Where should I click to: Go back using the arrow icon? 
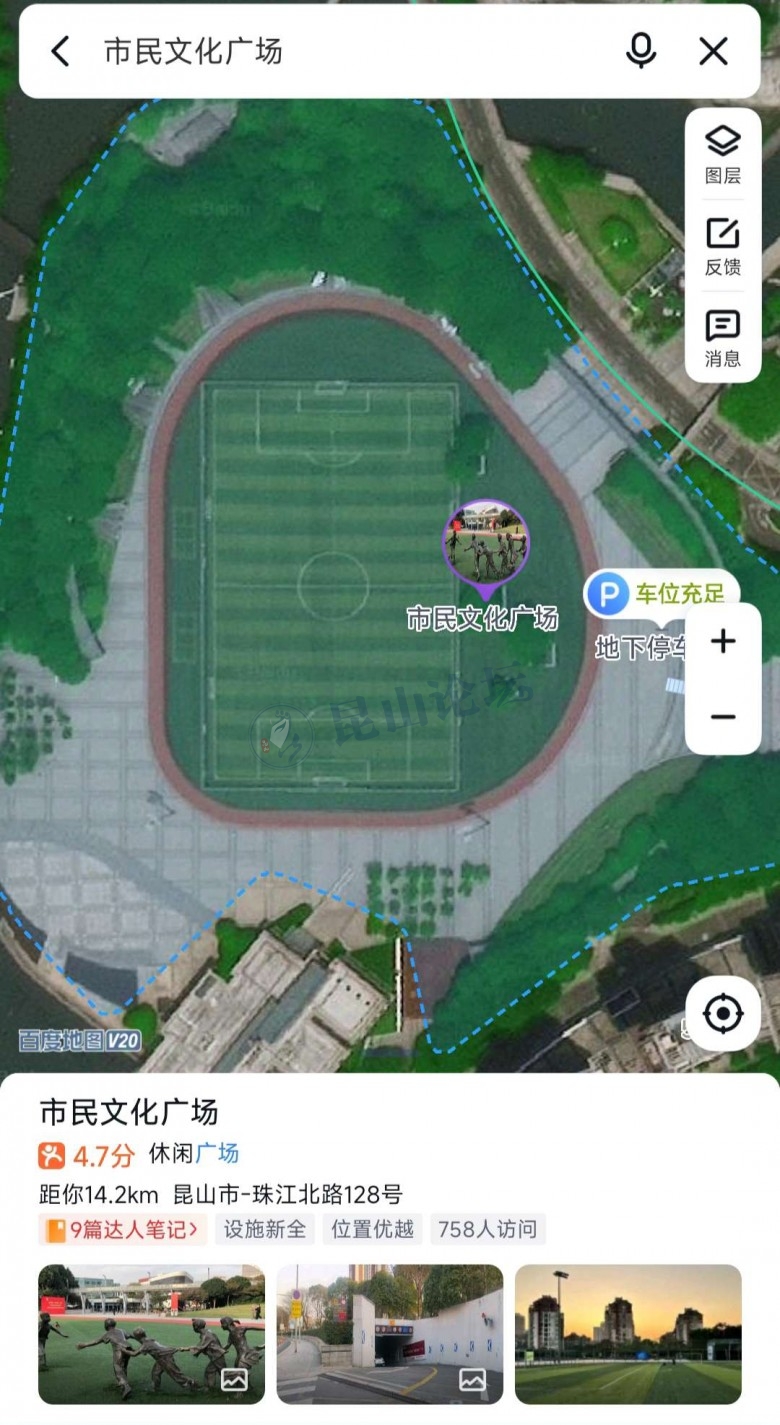coord(61,51)
